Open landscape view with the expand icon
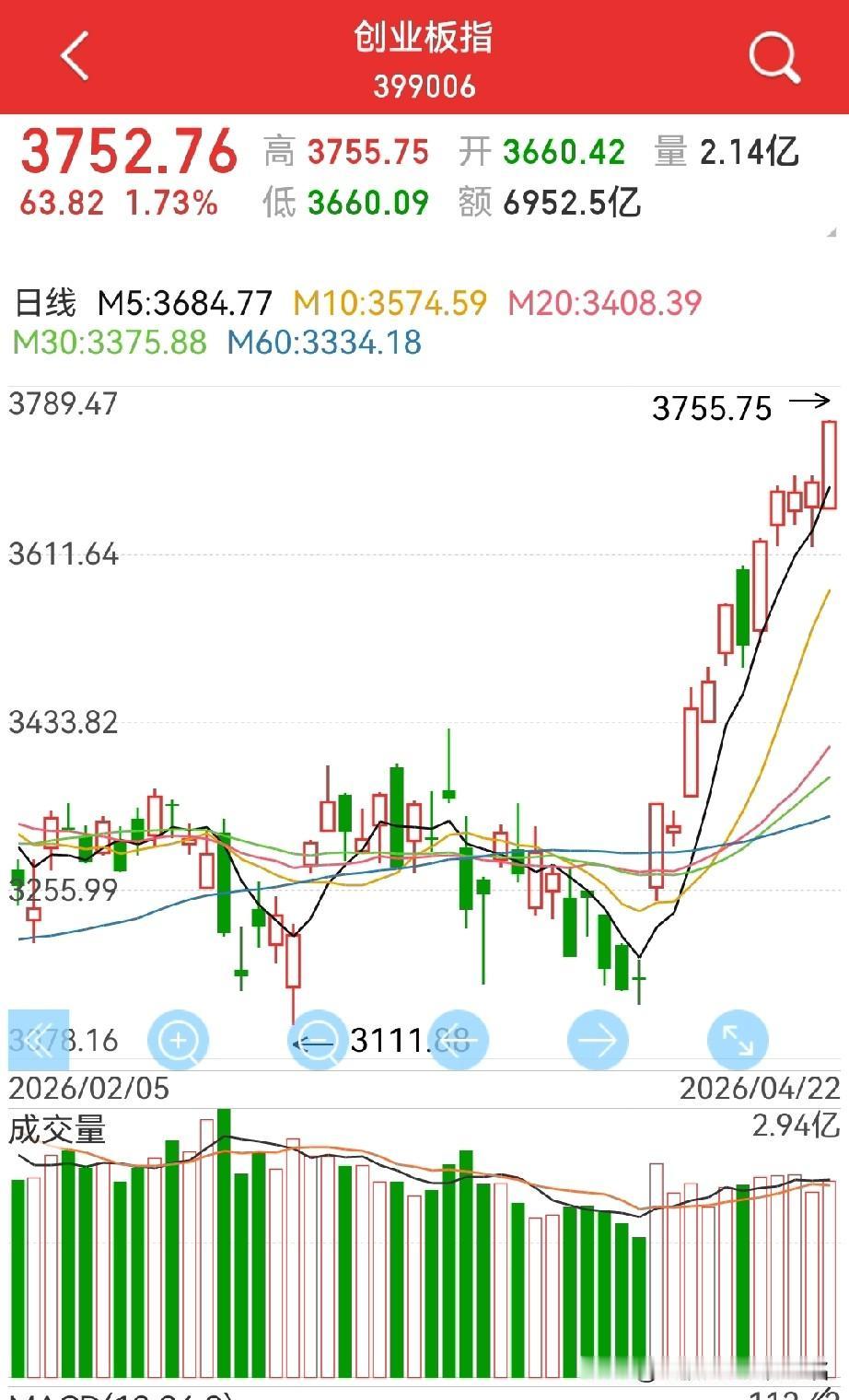The image size is (849, 1400). (737, 1039)
